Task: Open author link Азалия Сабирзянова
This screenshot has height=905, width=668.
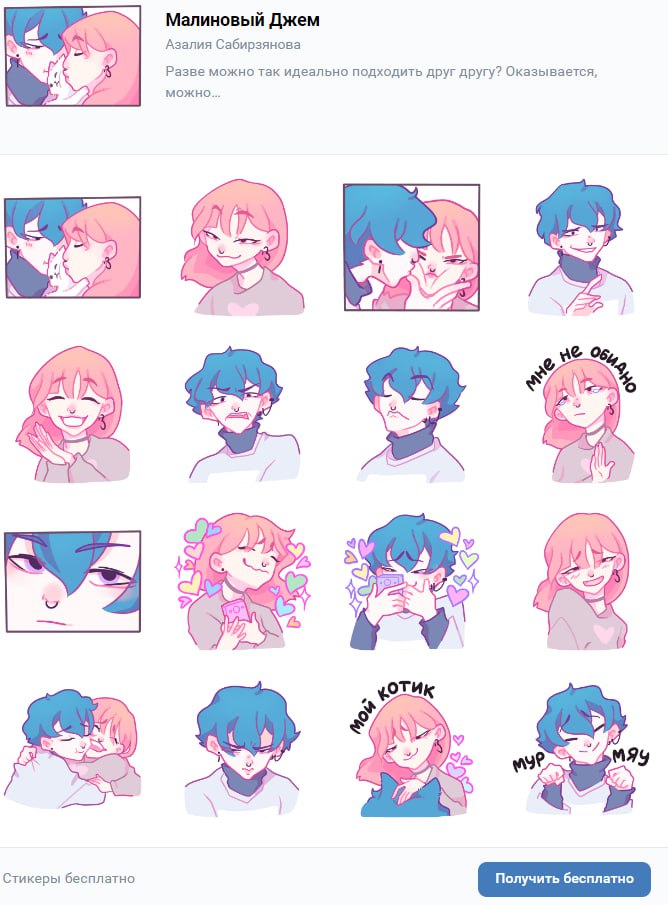Action: pos(232,45)
